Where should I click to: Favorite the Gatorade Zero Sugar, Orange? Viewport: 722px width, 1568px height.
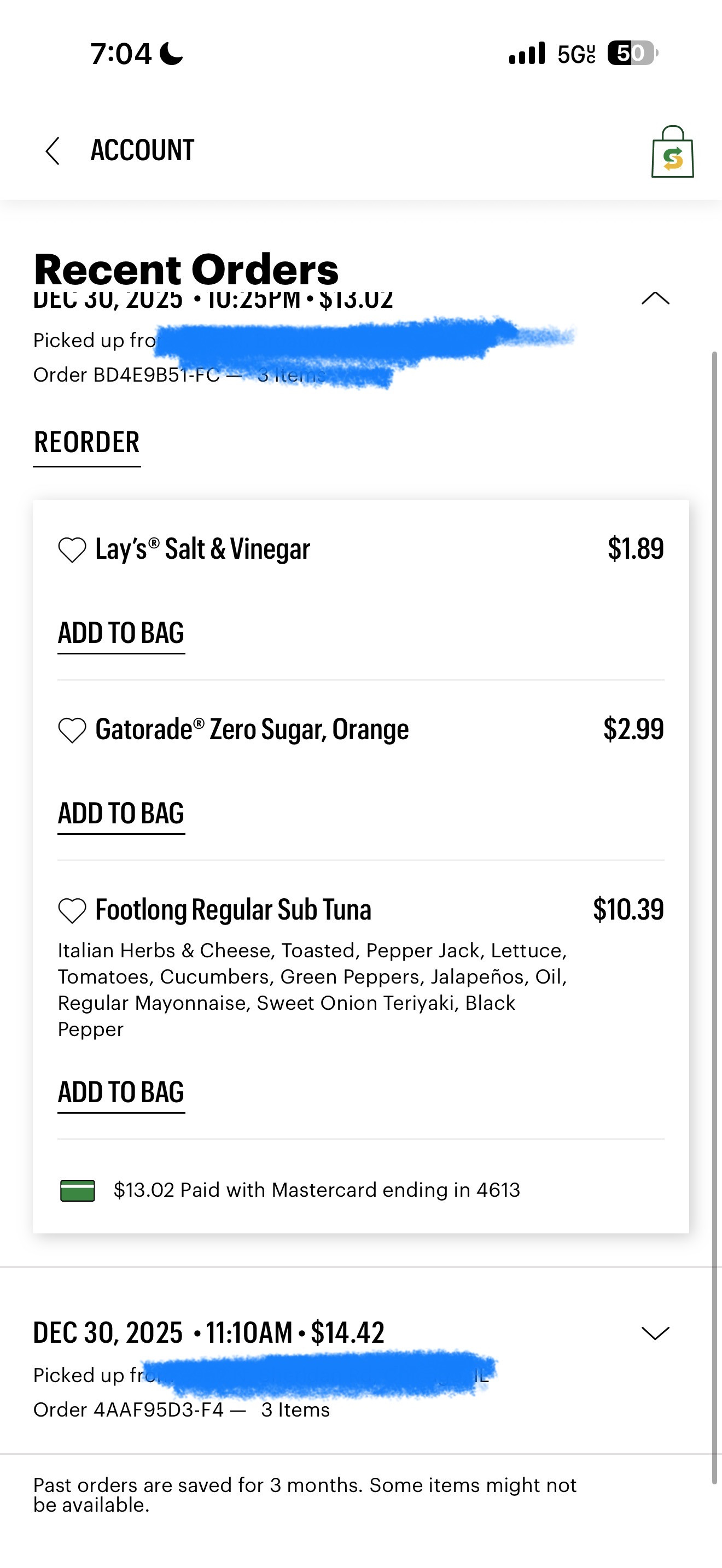tap(72, 730)
